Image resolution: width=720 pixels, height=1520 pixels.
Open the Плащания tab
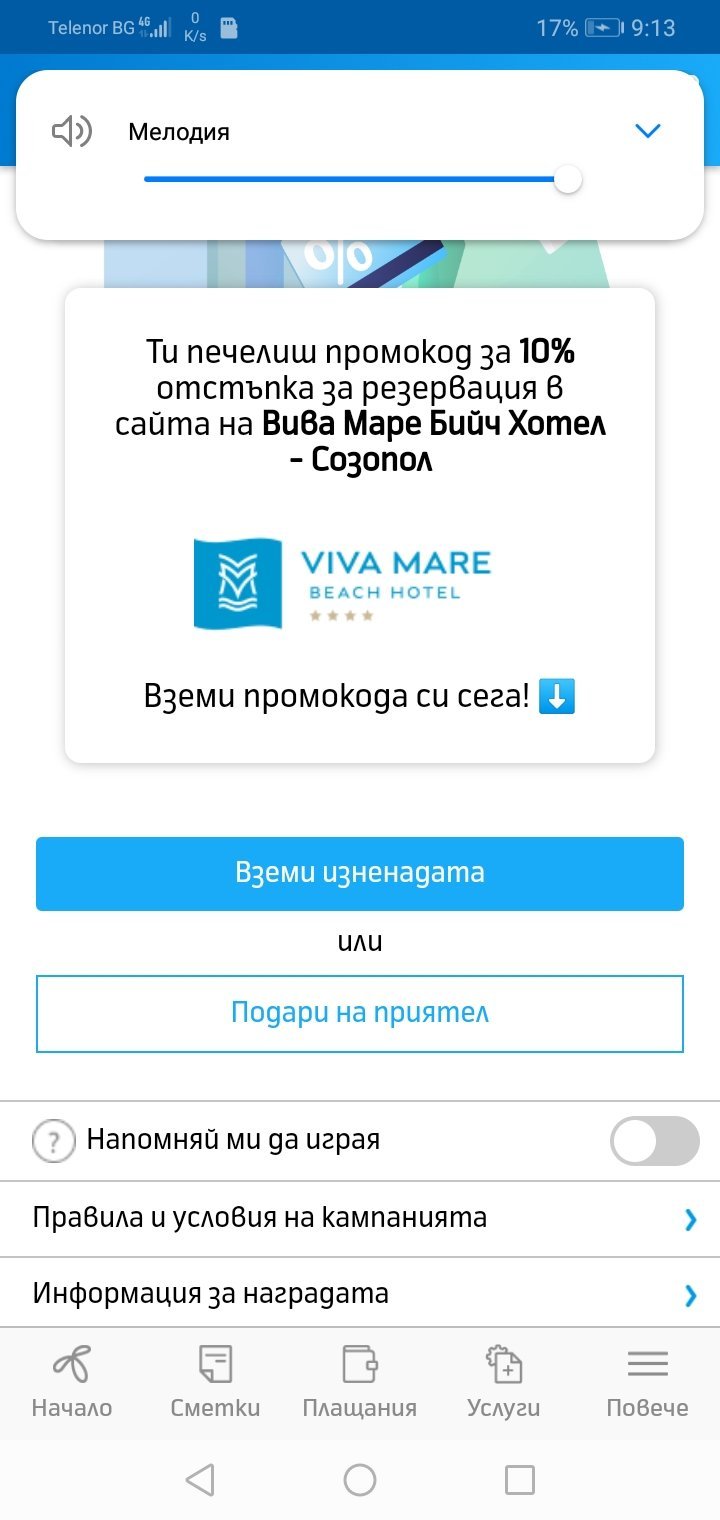click(x=359, y=1382)
